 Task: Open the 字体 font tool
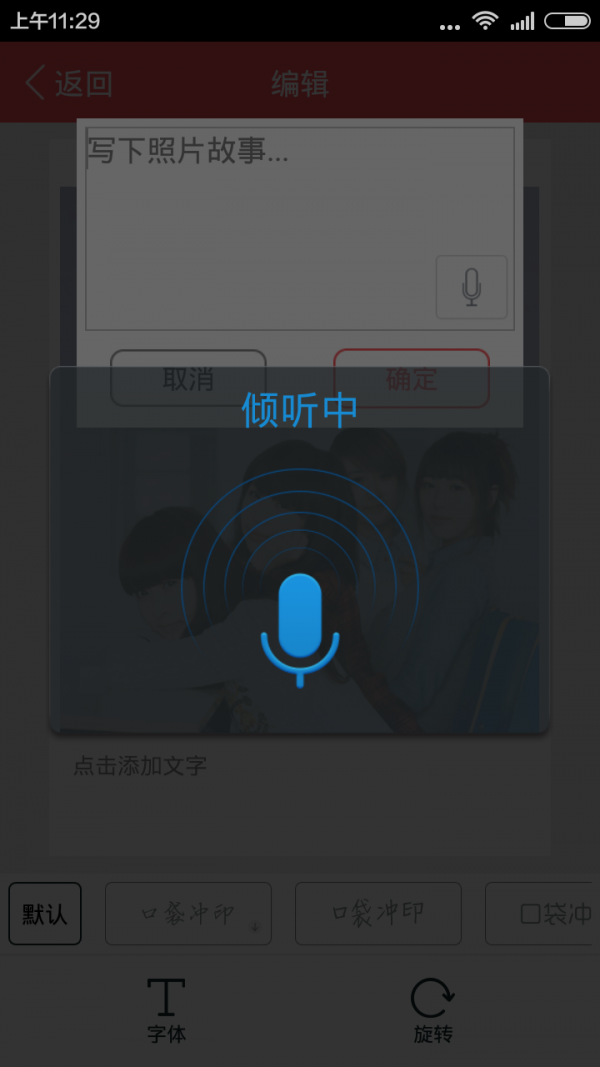166,1010
